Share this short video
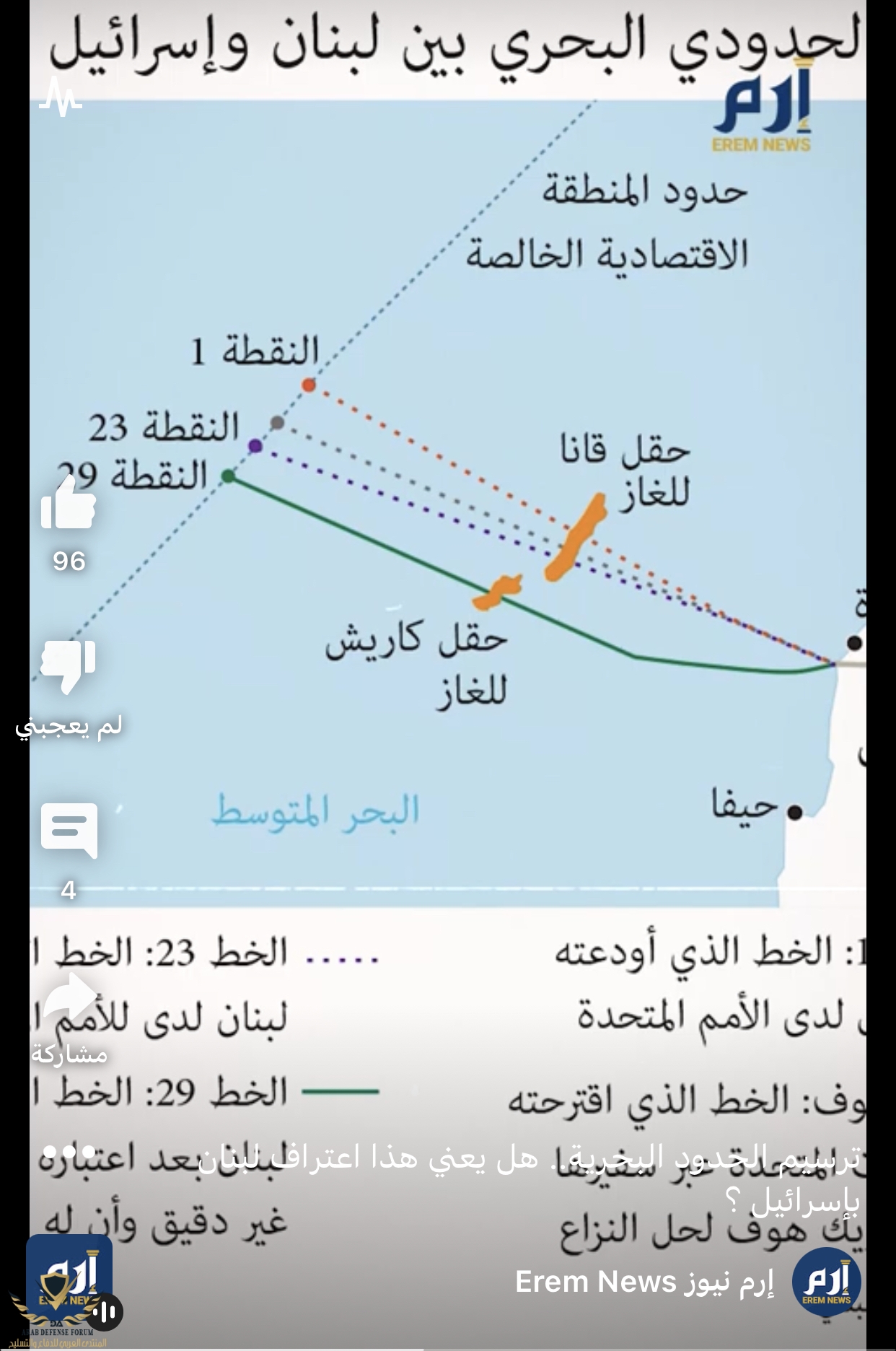 click(69, 999)
